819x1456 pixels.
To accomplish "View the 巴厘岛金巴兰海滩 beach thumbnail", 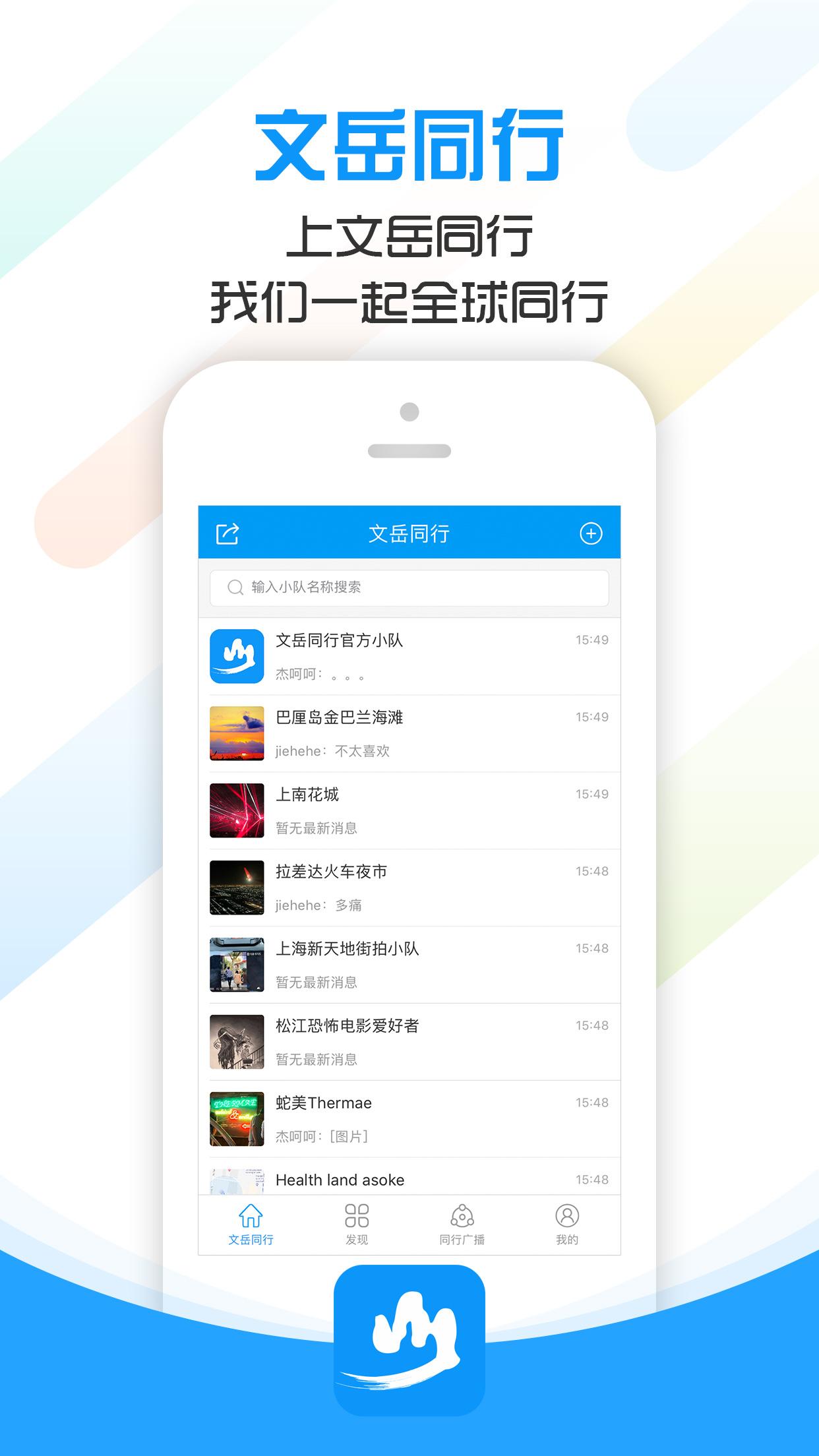I will click(237, 732).
